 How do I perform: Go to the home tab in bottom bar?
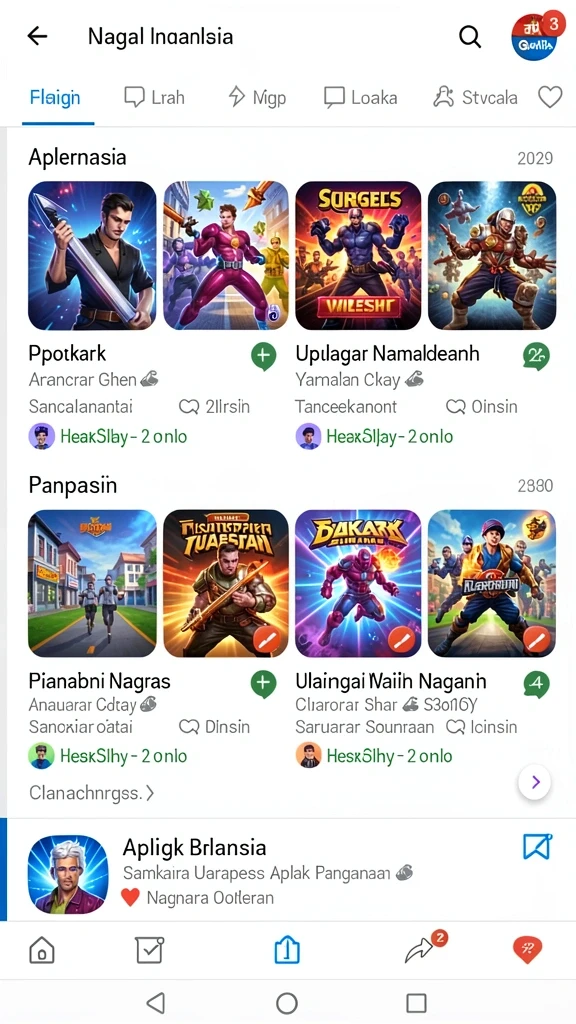[42, 950]
